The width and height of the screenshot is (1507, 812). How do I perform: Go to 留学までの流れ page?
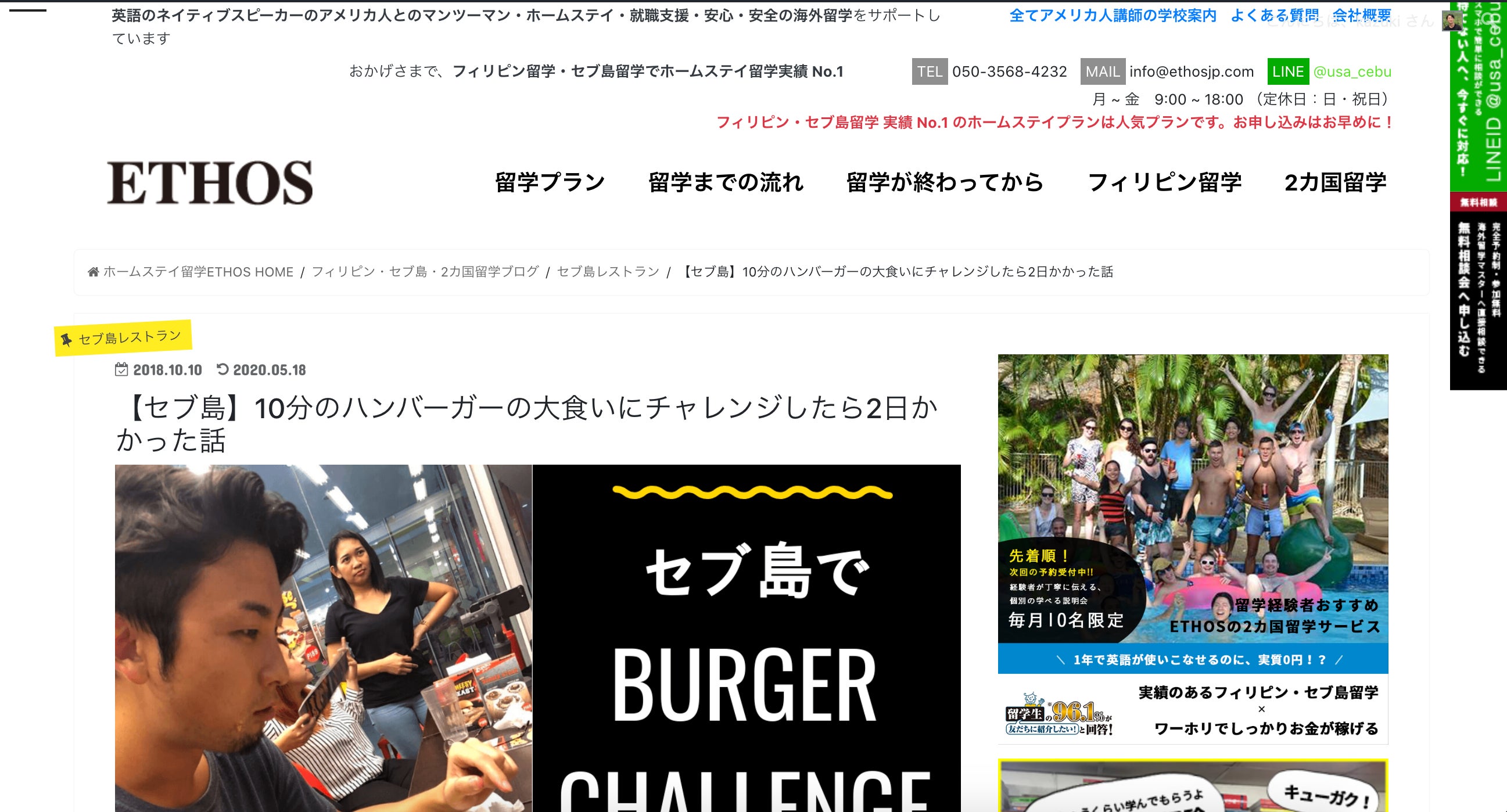726,182
